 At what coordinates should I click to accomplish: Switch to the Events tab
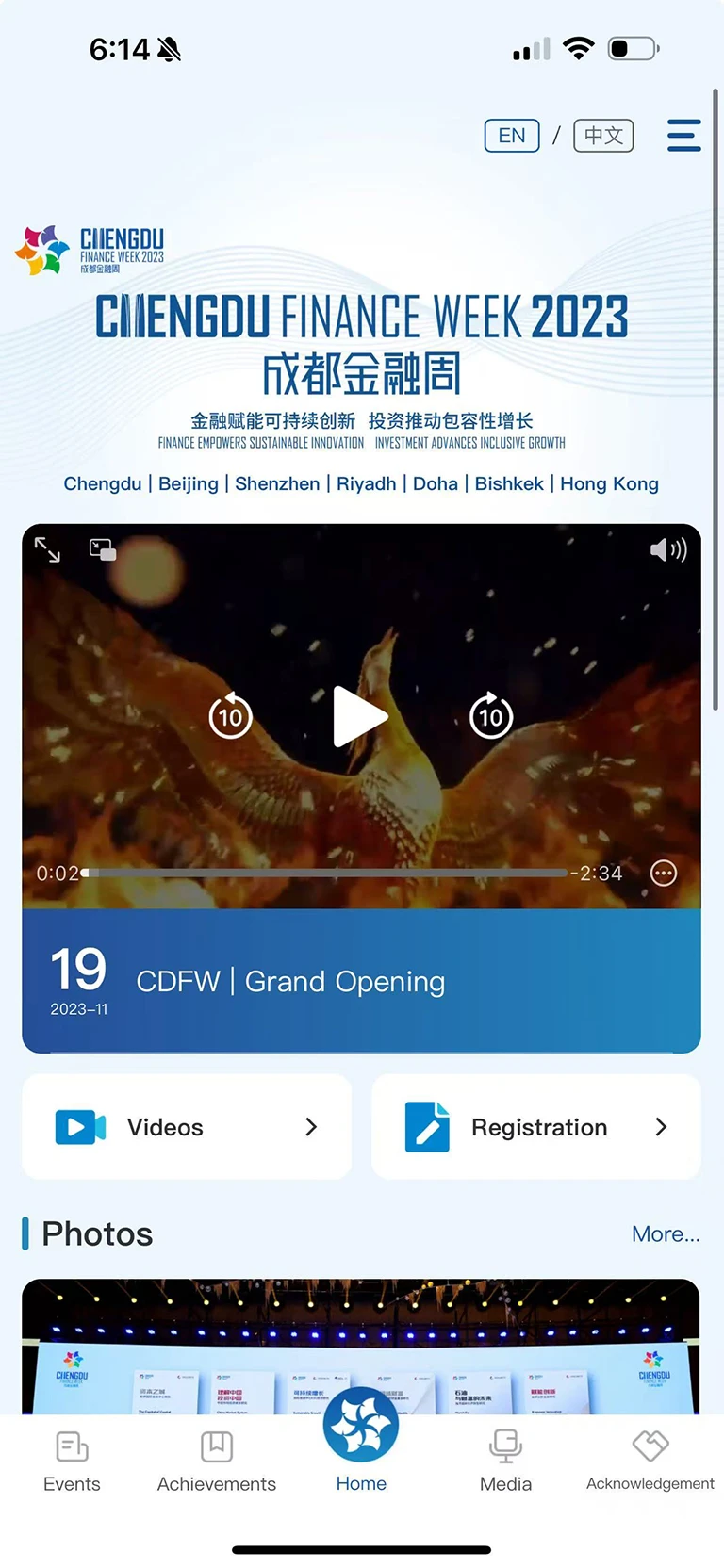(72, 1462)
